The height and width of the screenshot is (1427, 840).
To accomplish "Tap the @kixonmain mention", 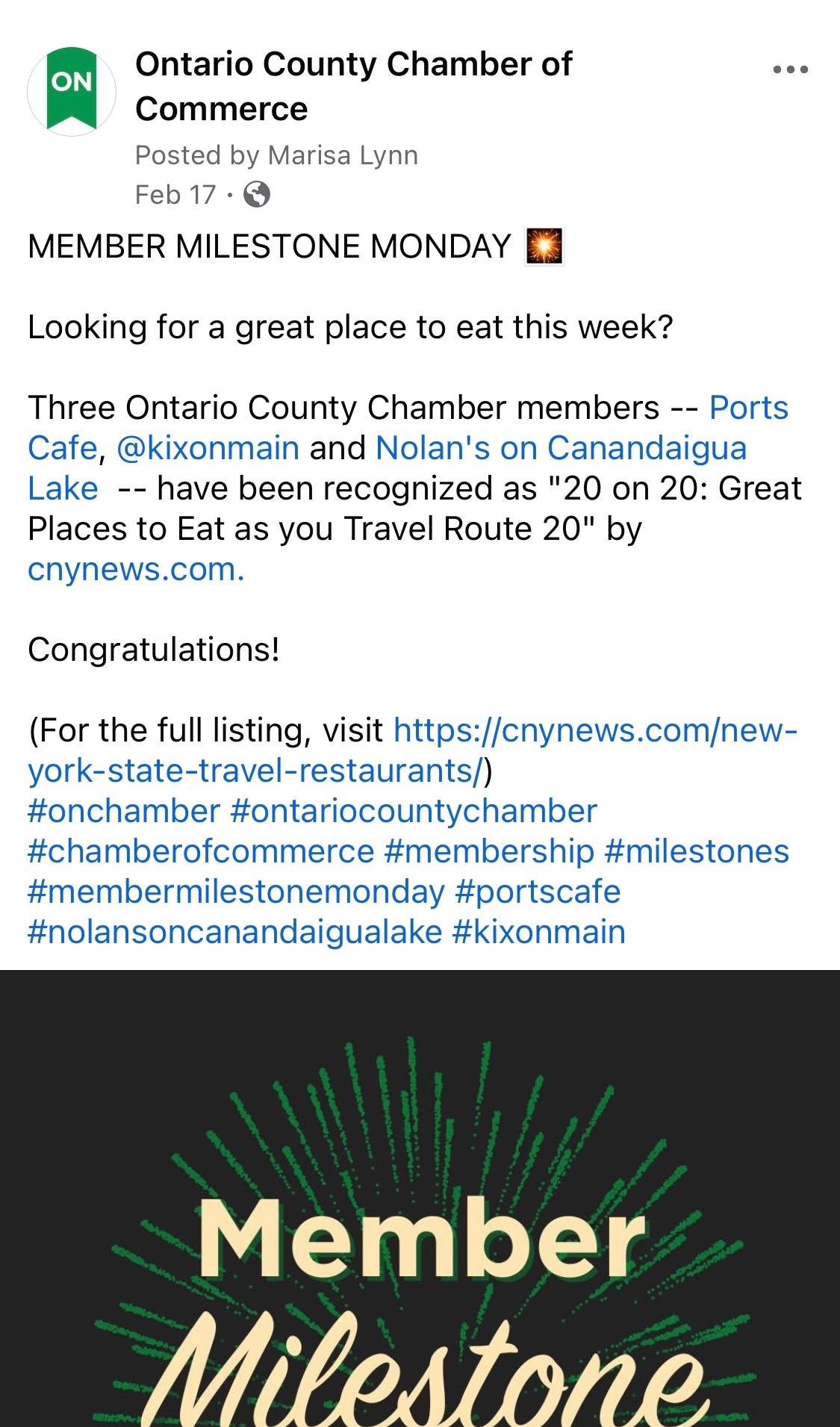I will pos(208,449).
